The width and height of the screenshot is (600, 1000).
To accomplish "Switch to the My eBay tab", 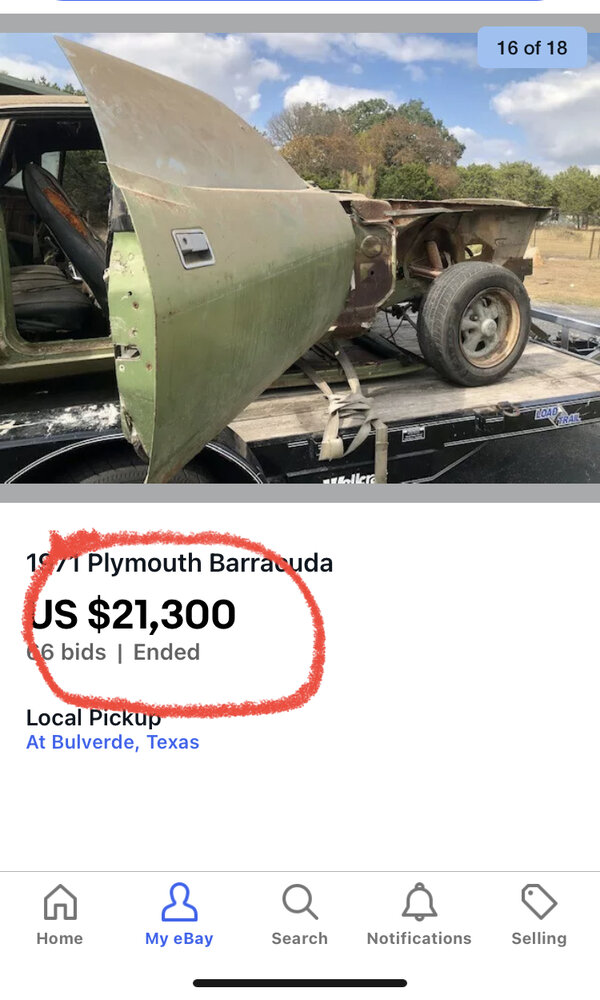I will [x=179, y=915].
